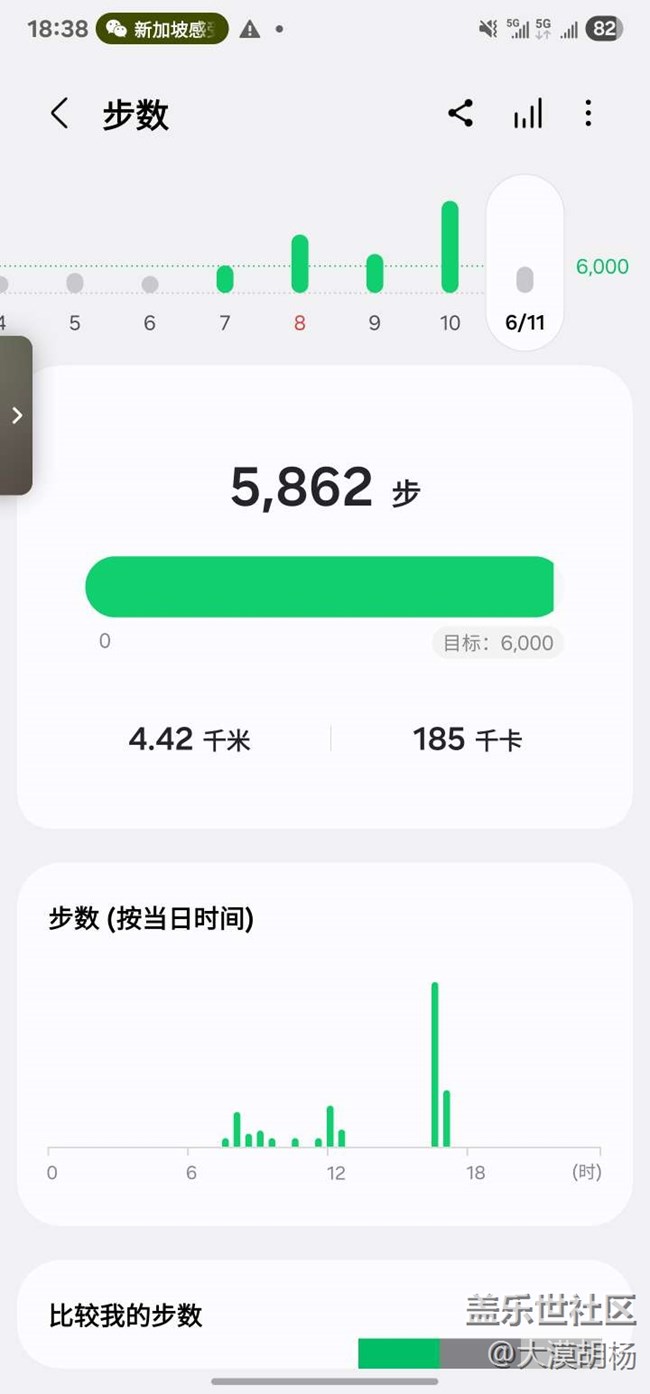Open the edge panel handle
Screen dimensions: 650x1394
pyautogui.click(x=17, y=416)
